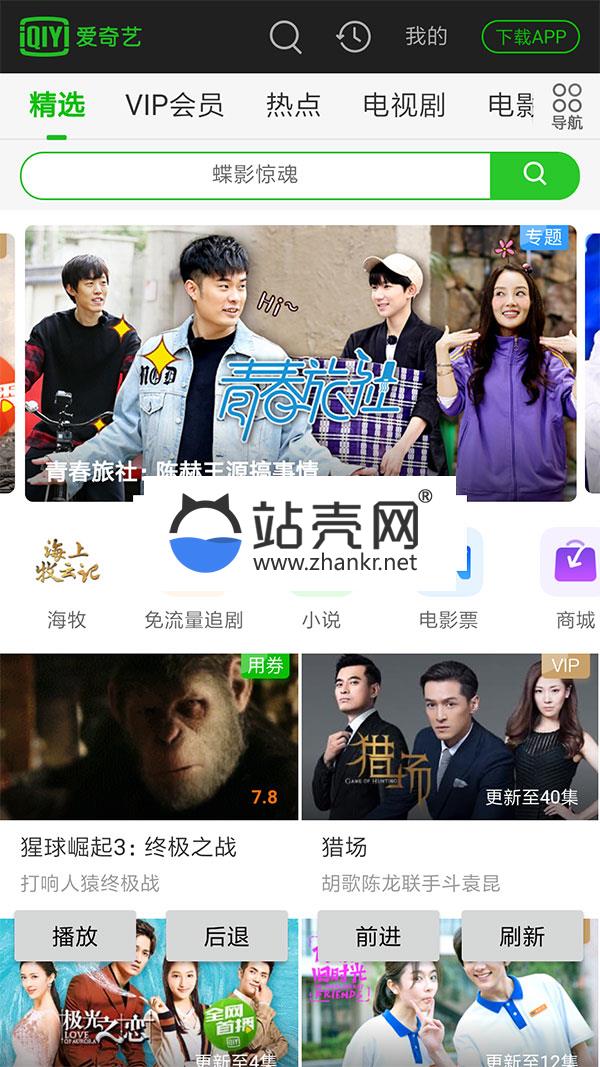Tap the 后退 back button
Viewport: 600px width, 1067px height.
(227, 936)
